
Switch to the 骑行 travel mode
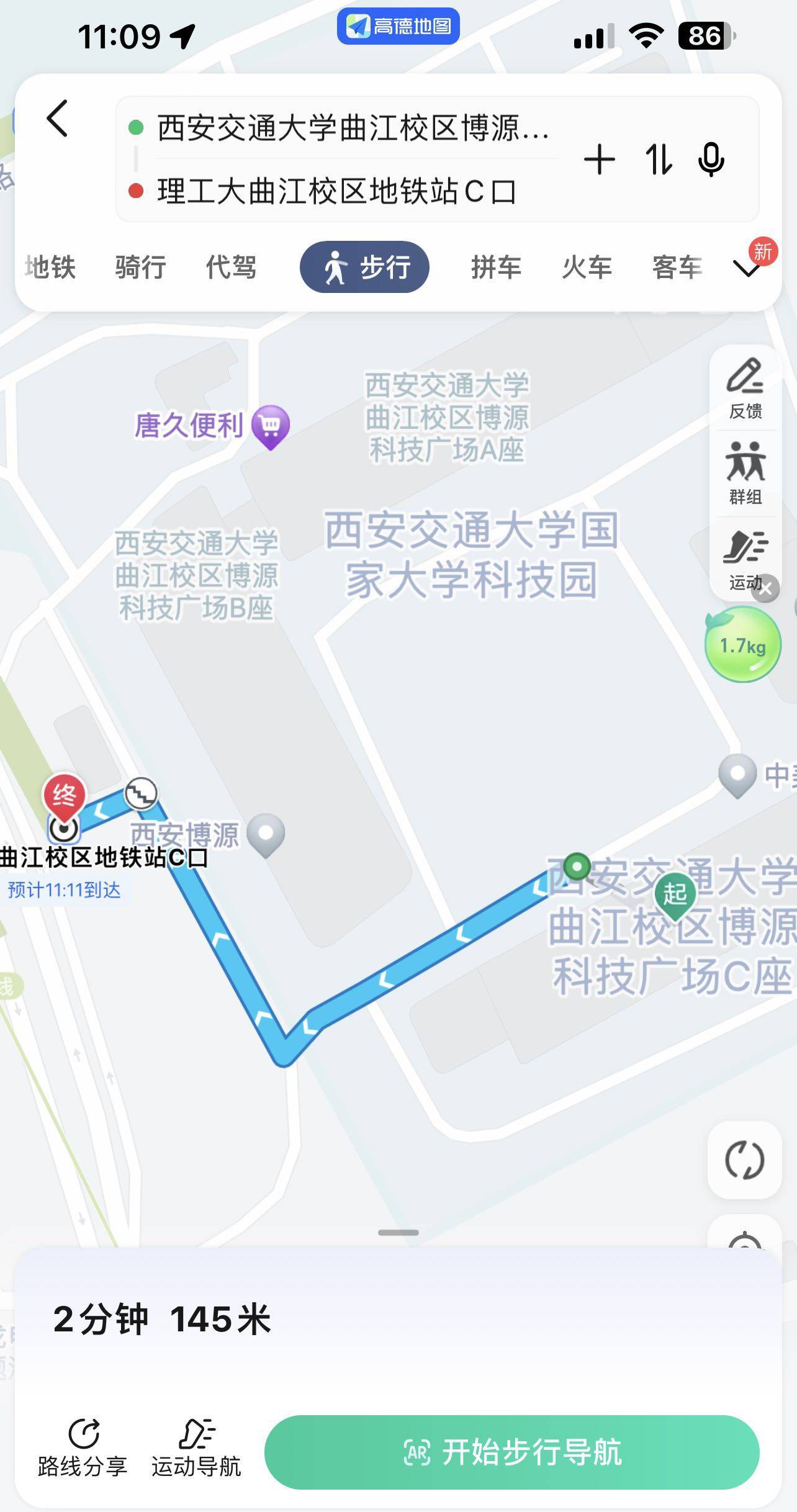point(140,268)
